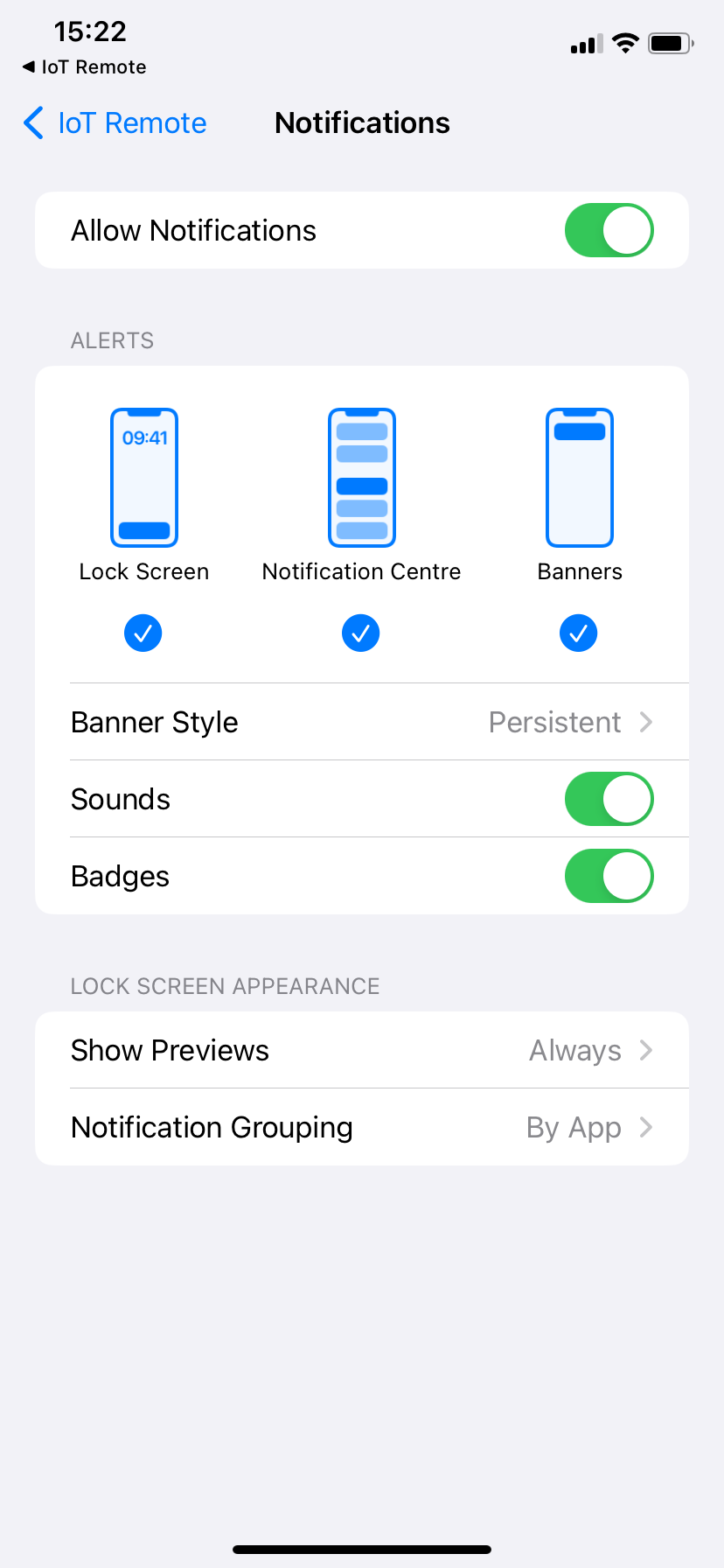The height and width of the screenshot is (1568, 724).
Task: Turn off Allow Notifications
Action: pyautogui.click(x=609, y=230)
